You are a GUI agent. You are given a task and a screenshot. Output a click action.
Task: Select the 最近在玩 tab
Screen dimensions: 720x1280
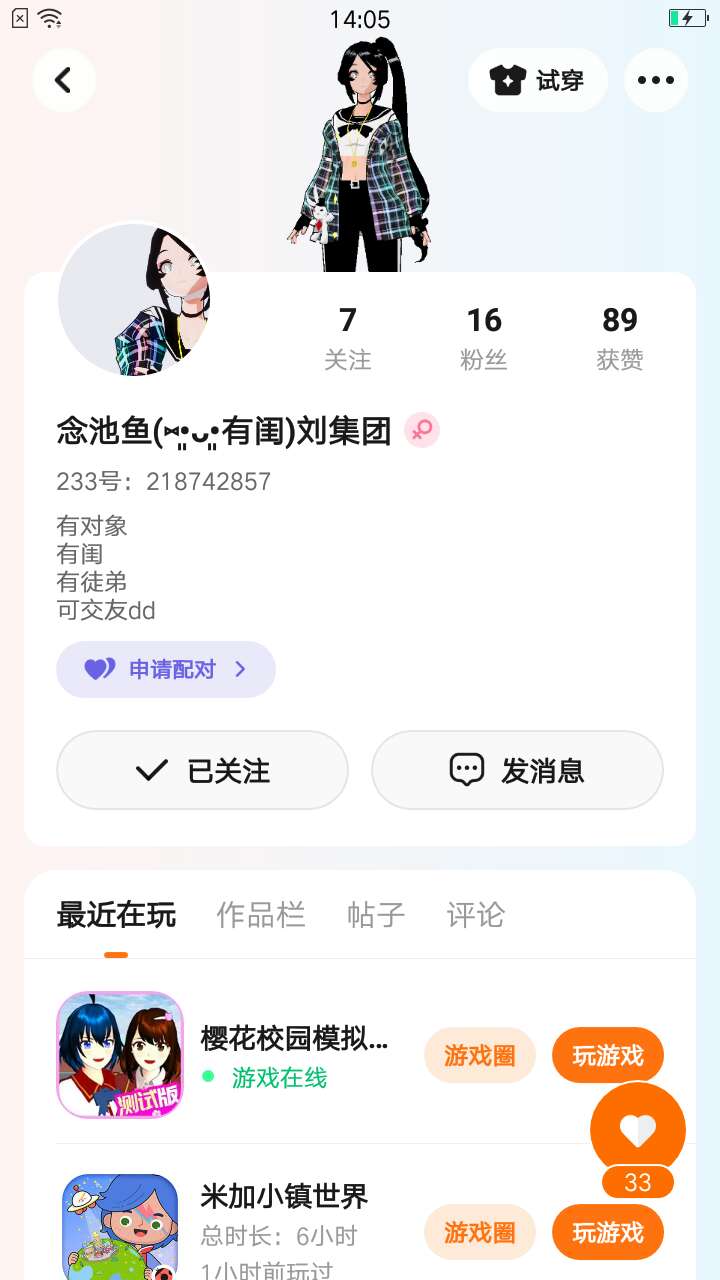click(x=116, y=915)
